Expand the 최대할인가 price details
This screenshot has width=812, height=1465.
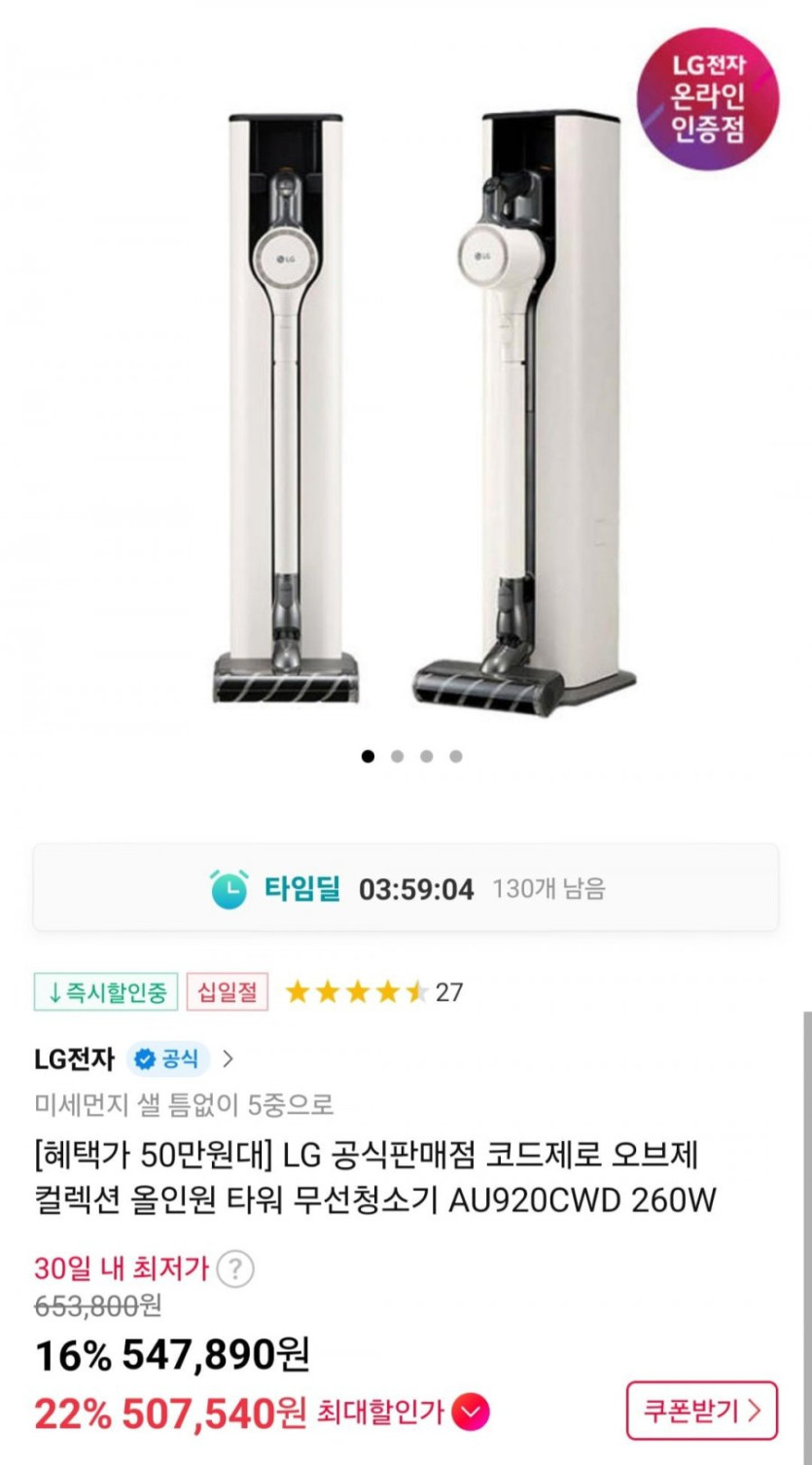coord(472,1411)
